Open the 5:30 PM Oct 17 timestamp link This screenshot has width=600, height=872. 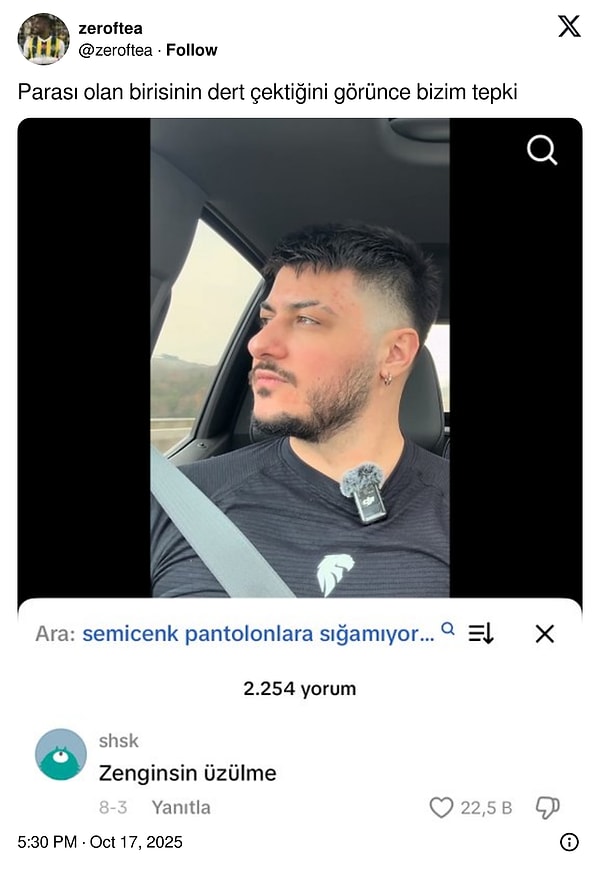(100, 842)
